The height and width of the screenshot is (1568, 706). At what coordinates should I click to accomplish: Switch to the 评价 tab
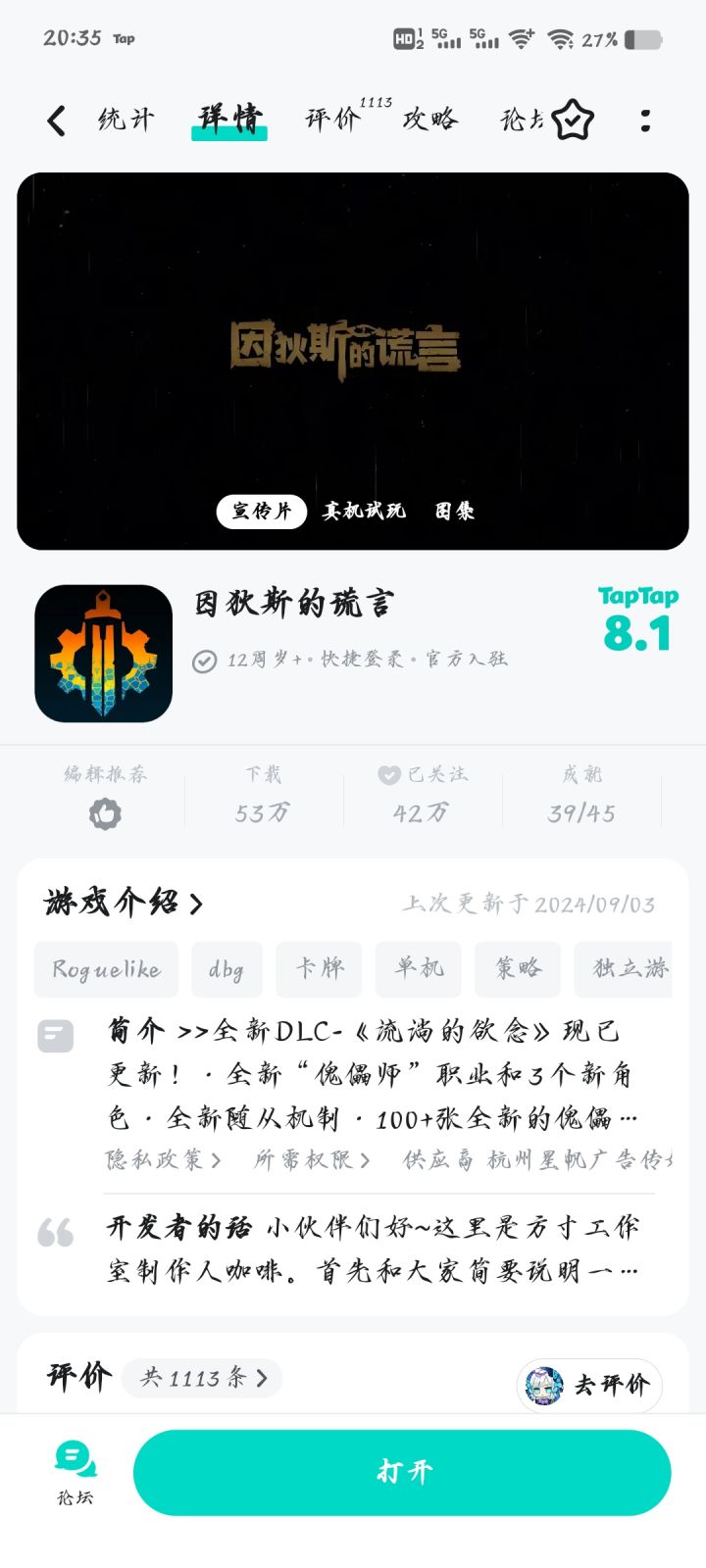[331, 119]
